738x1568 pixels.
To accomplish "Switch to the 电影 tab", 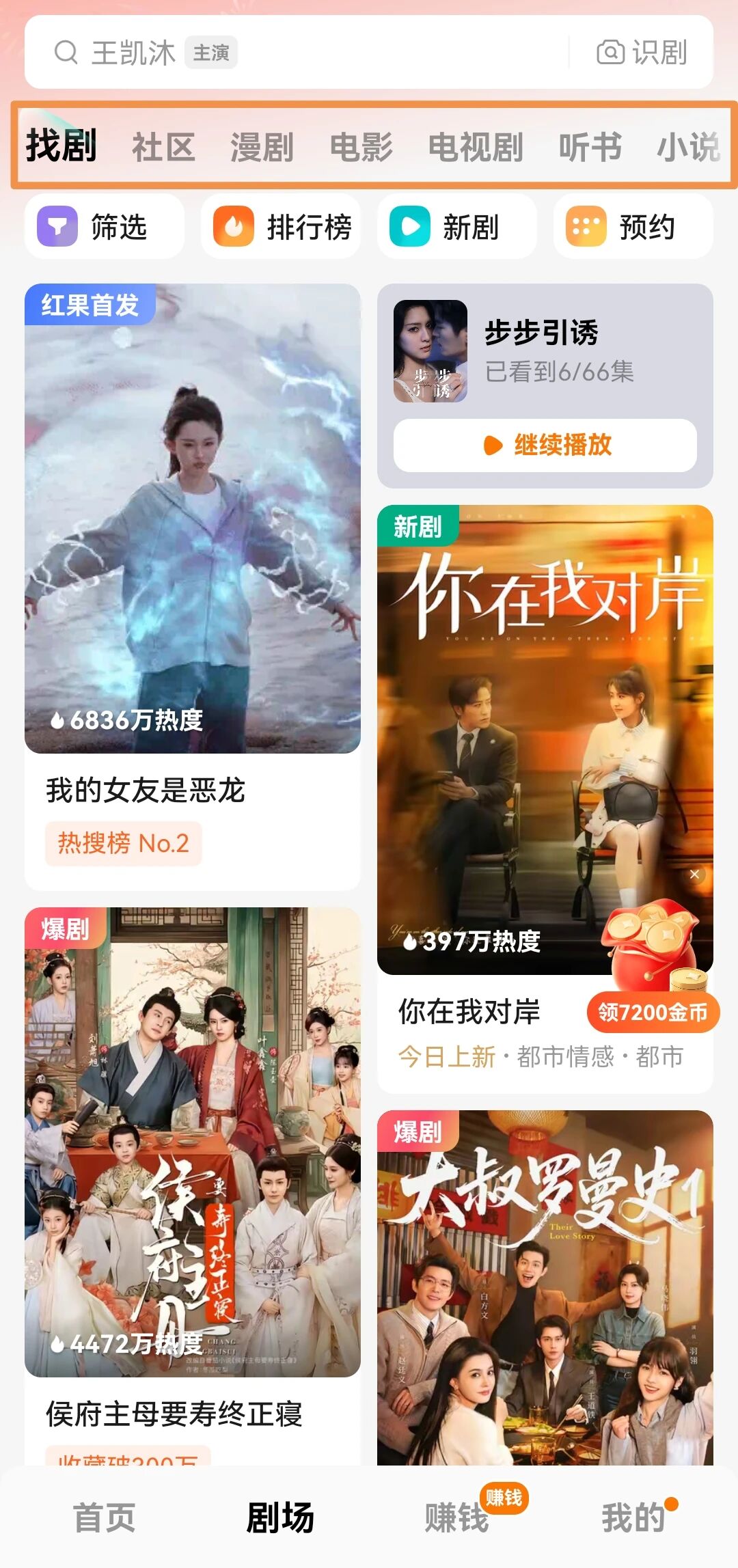I will [361, 147].
